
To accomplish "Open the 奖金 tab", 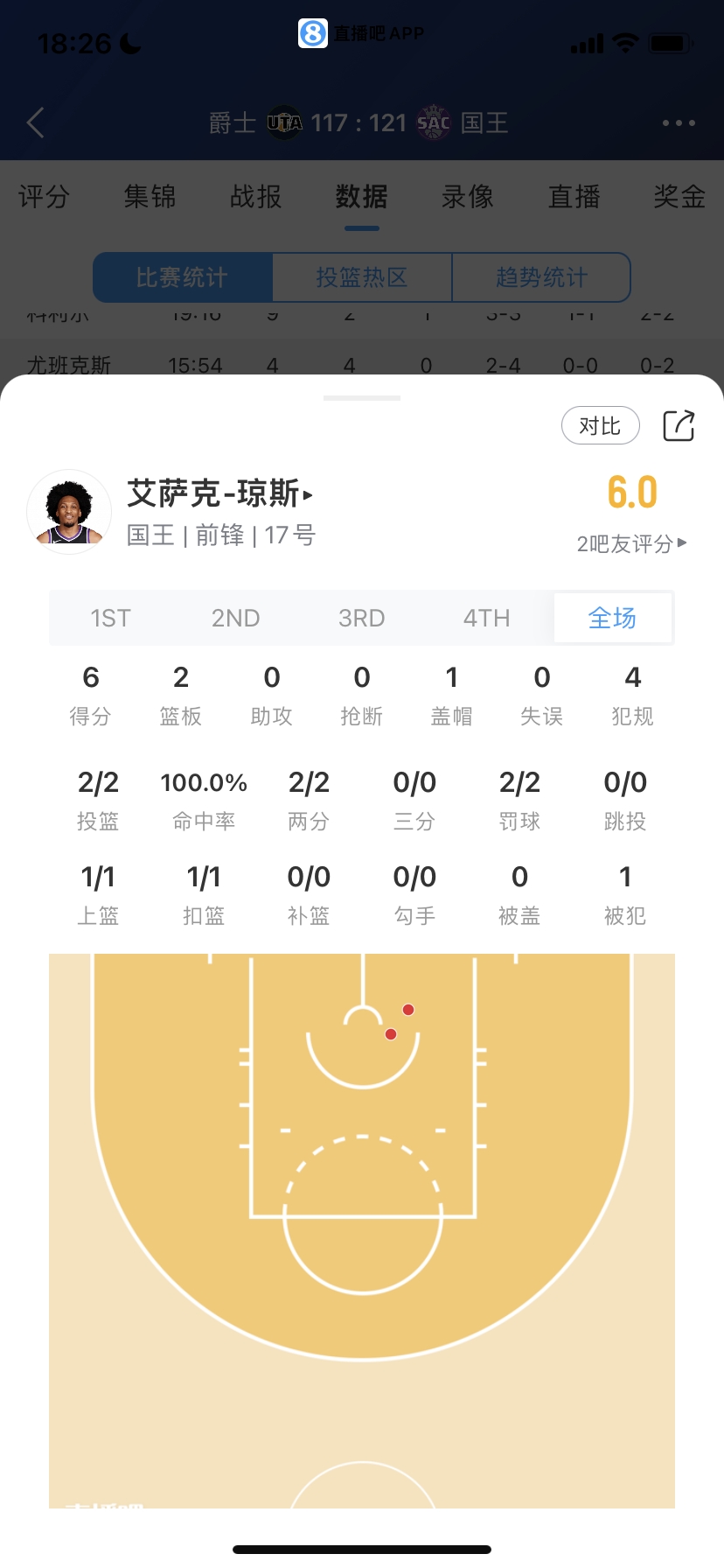I will click(x=679, y=197).
